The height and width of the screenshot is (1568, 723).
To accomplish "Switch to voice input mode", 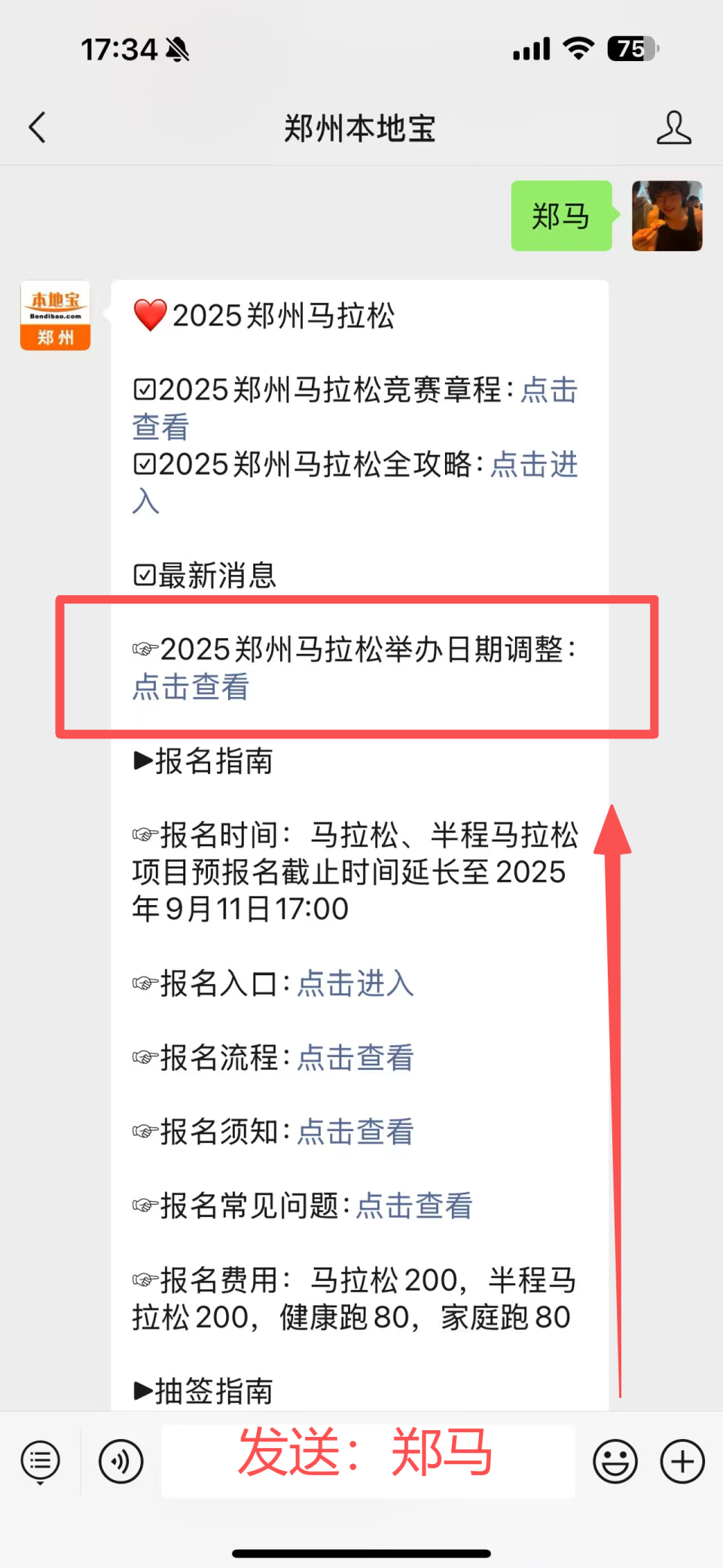I will pyautogui.click(x=120, y=1462).
